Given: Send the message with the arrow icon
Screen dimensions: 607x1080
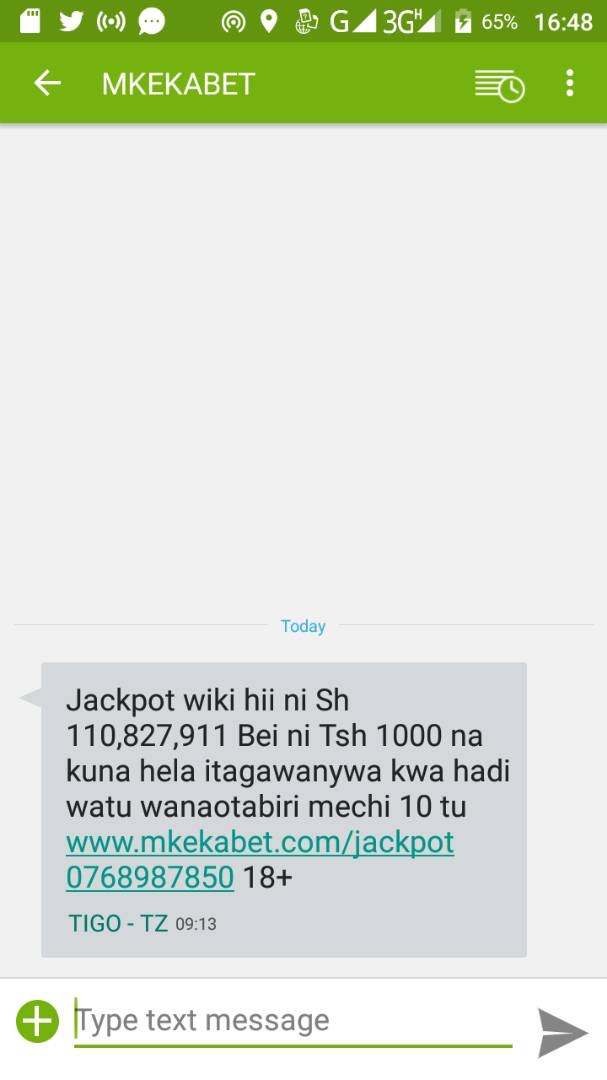Looking at the screenshot, I should click(563, 1030).
